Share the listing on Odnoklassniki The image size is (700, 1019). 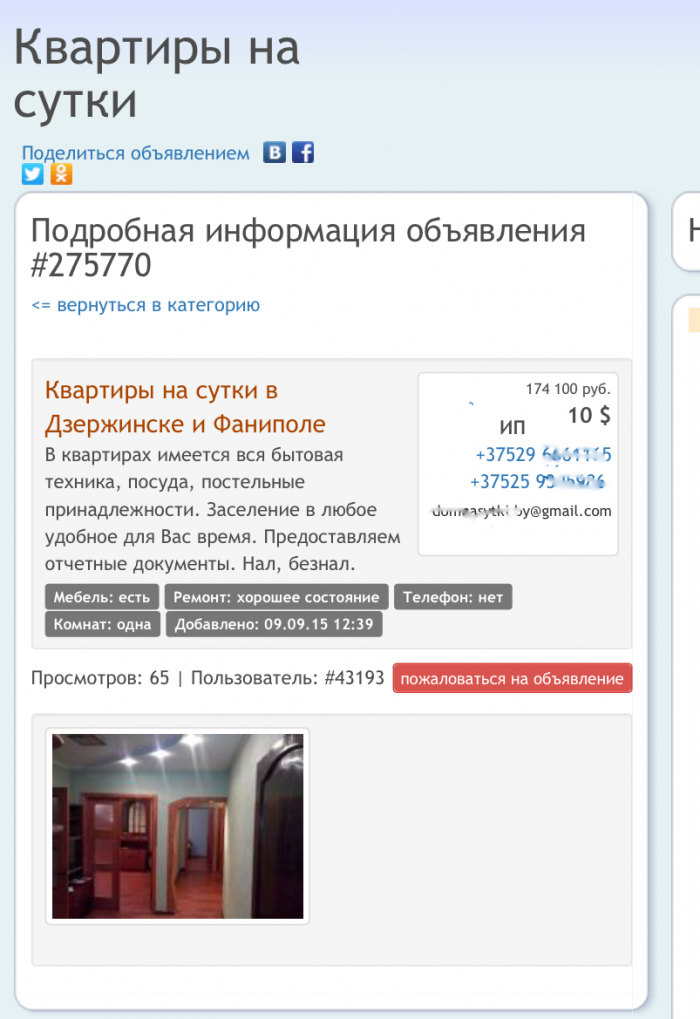tap(61, 174)
